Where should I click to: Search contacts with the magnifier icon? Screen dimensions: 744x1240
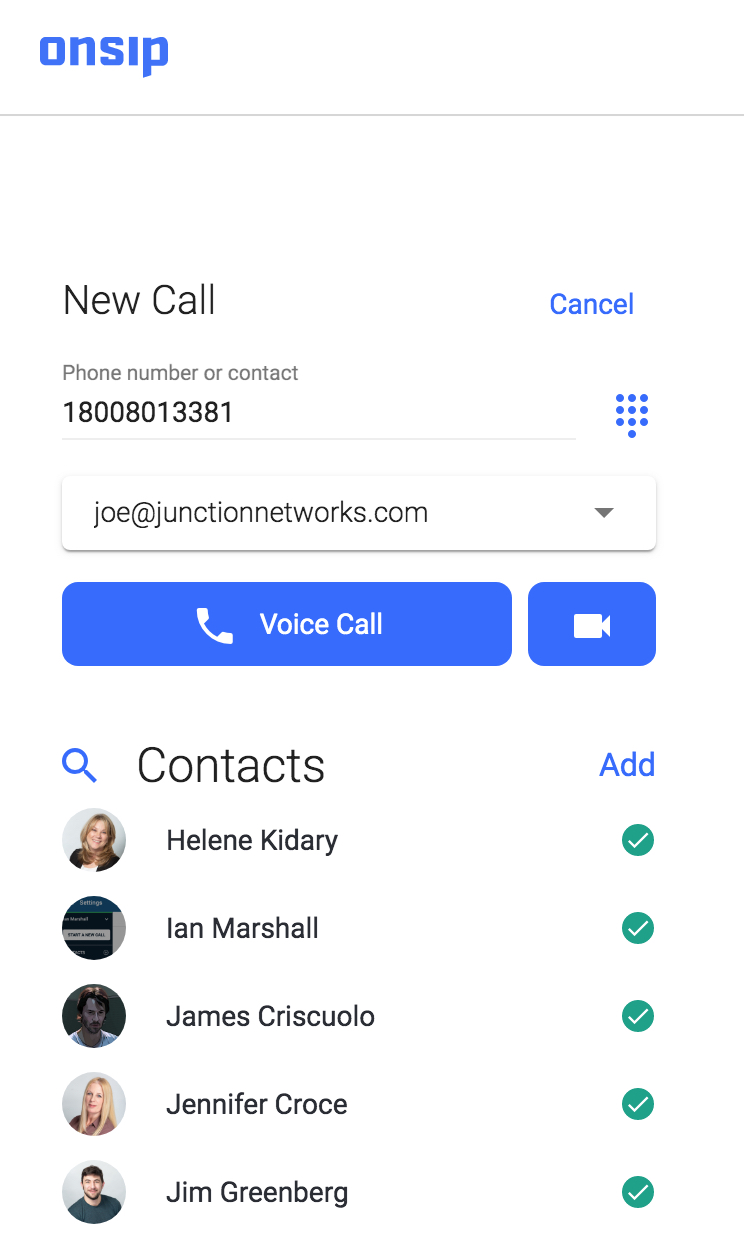[80, 766]
